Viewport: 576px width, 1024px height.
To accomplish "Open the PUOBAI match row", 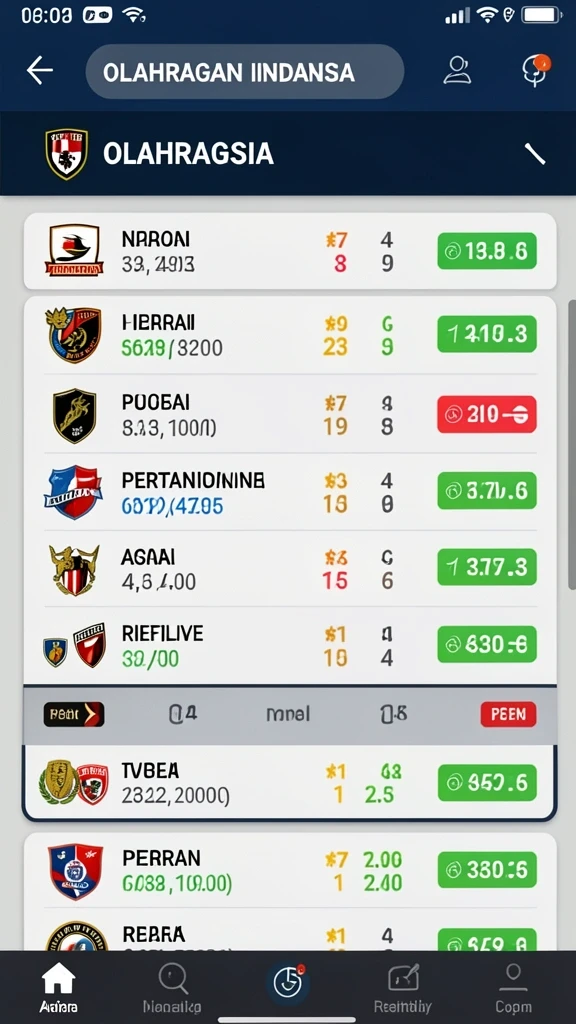I will point(290,414).
